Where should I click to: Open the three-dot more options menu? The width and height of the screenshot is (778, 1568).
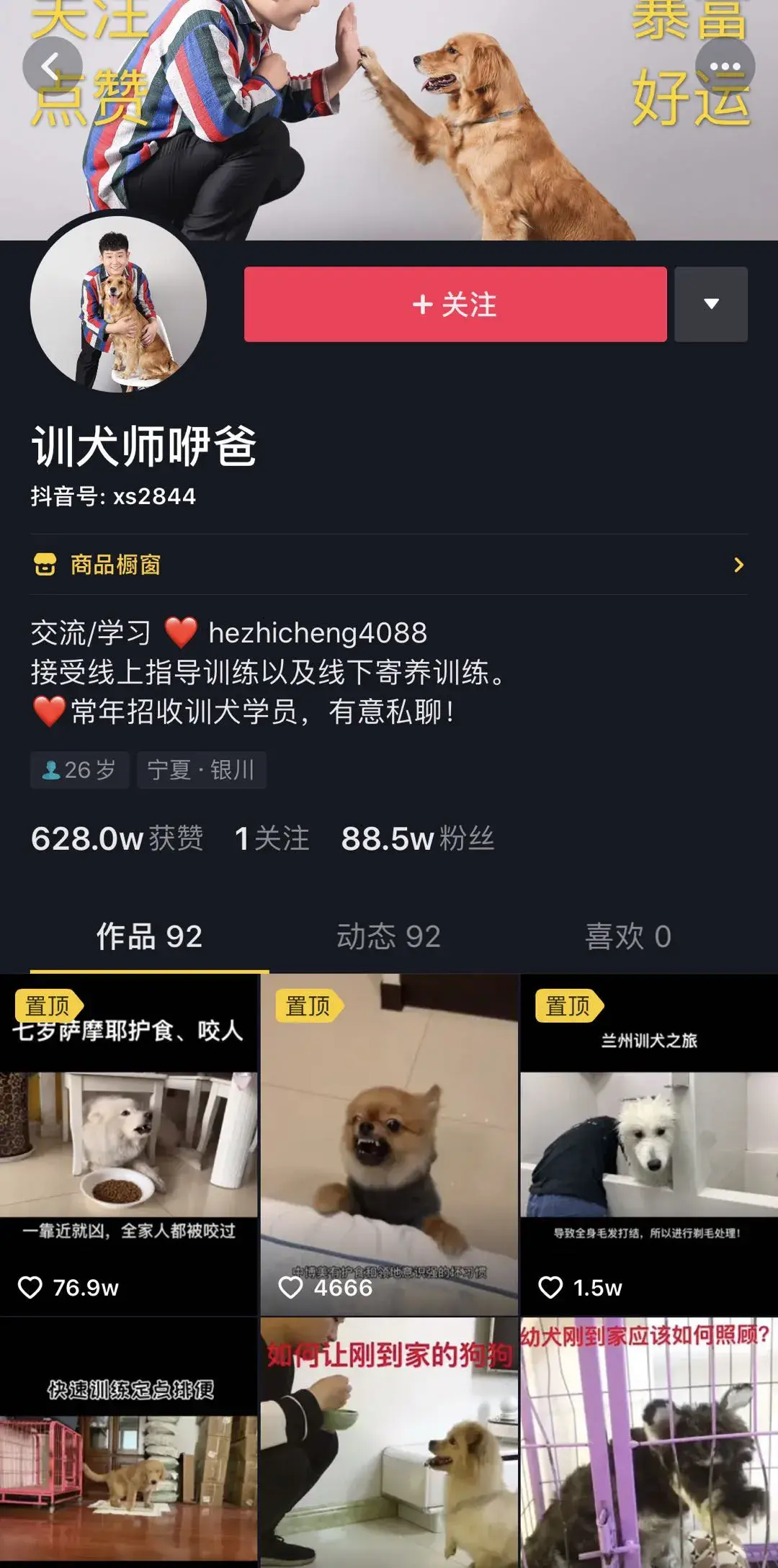click(x=725, y=67)
